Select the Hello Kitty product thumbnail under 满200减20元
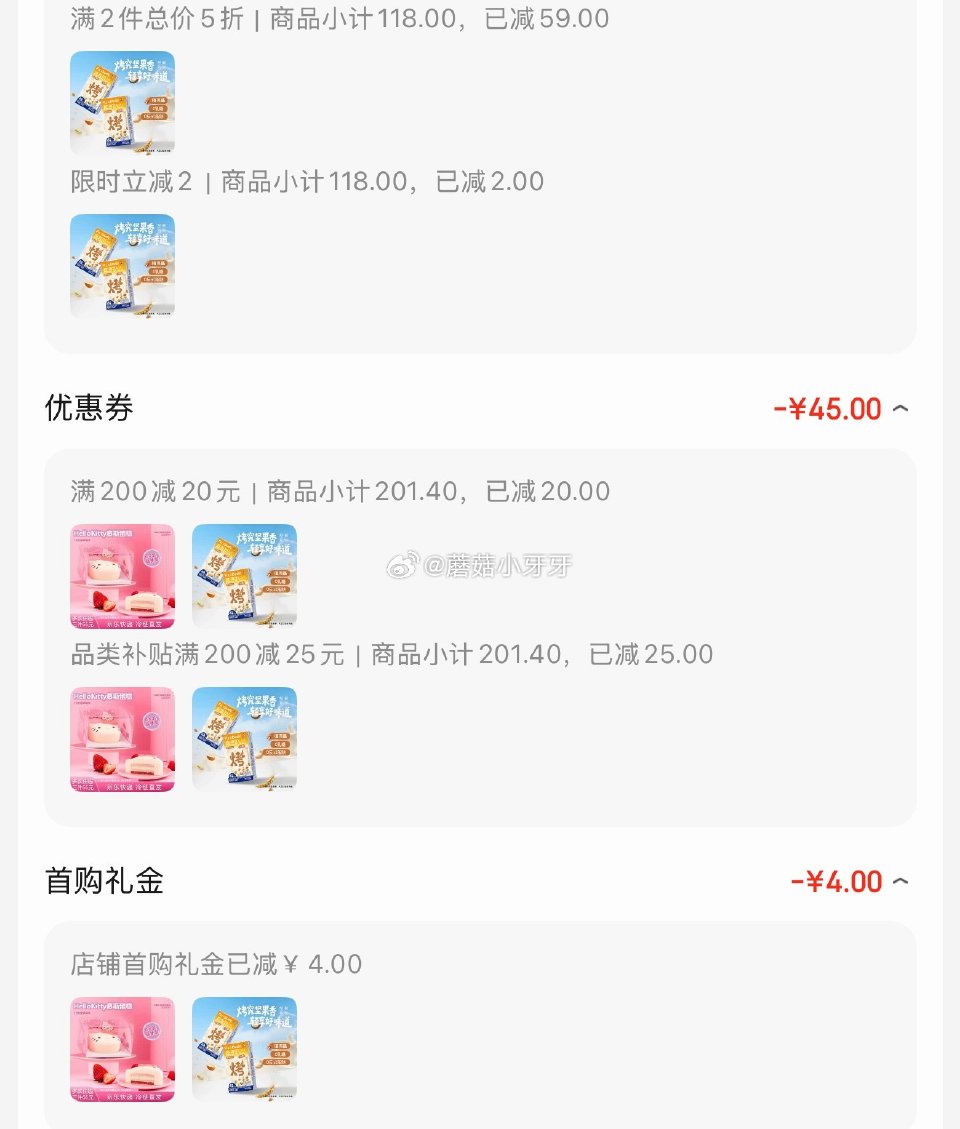Screen dimensions: 960x1129 (x=122, y=576)
